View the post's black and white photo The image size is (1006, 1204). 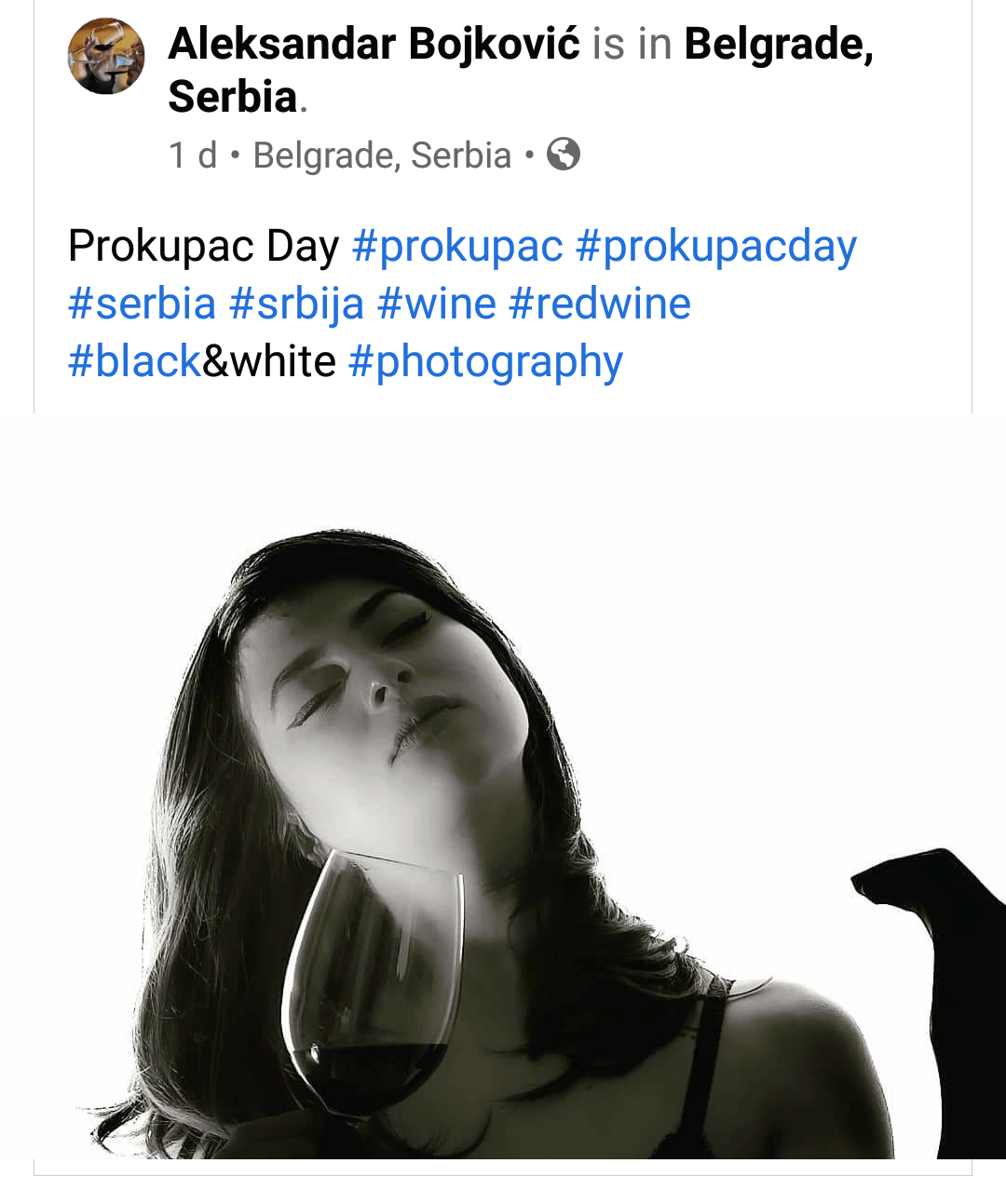tap(503, 791)
